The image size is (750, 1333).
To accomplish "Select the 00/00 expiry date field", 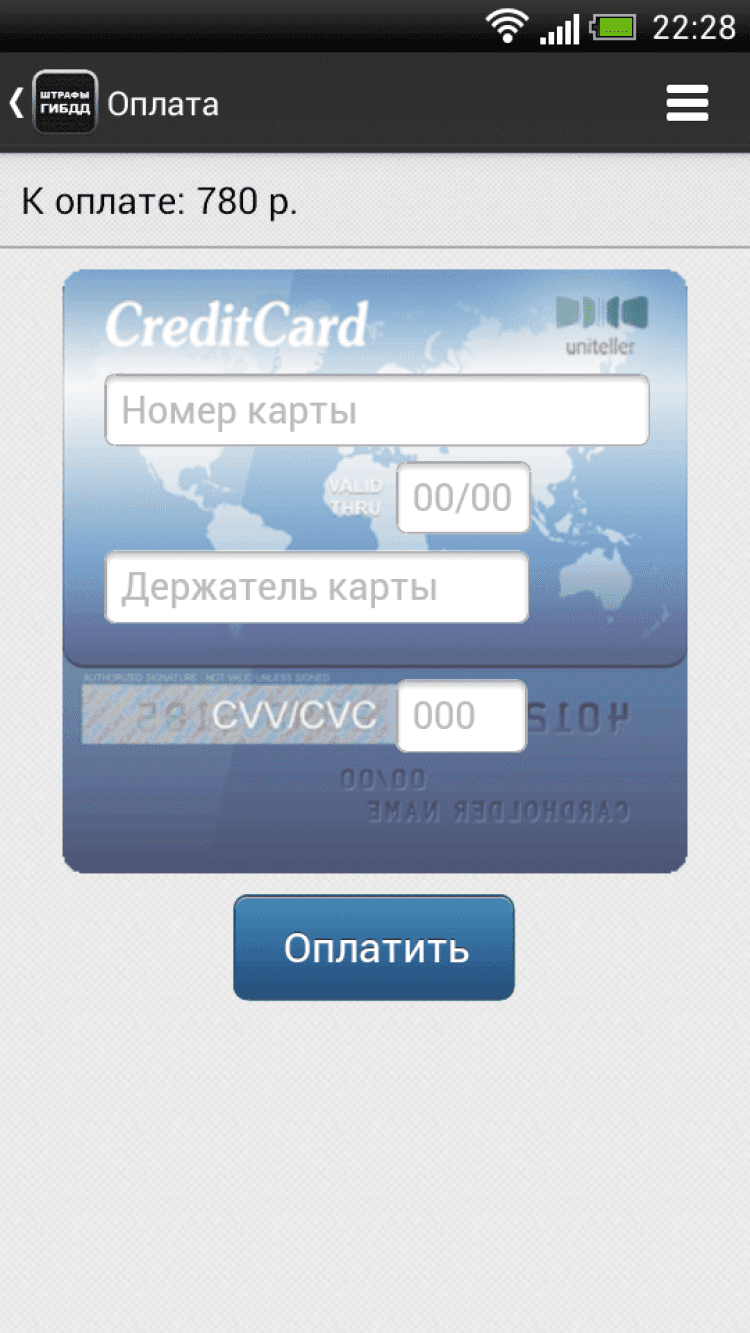I will click(x=463, y=498).
